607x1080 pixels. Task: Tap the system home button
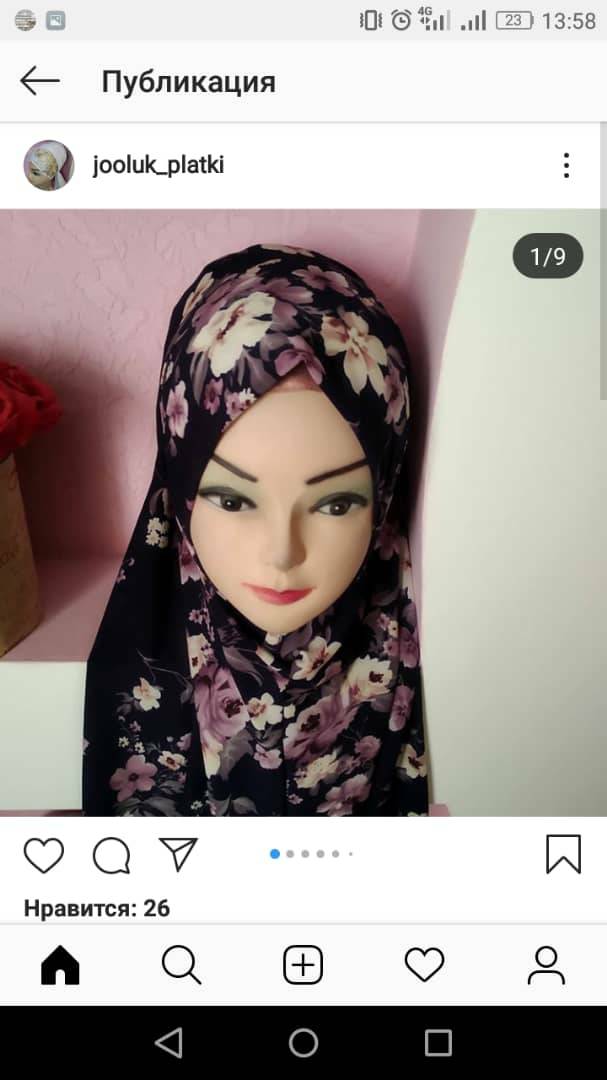click(303, 1043)
